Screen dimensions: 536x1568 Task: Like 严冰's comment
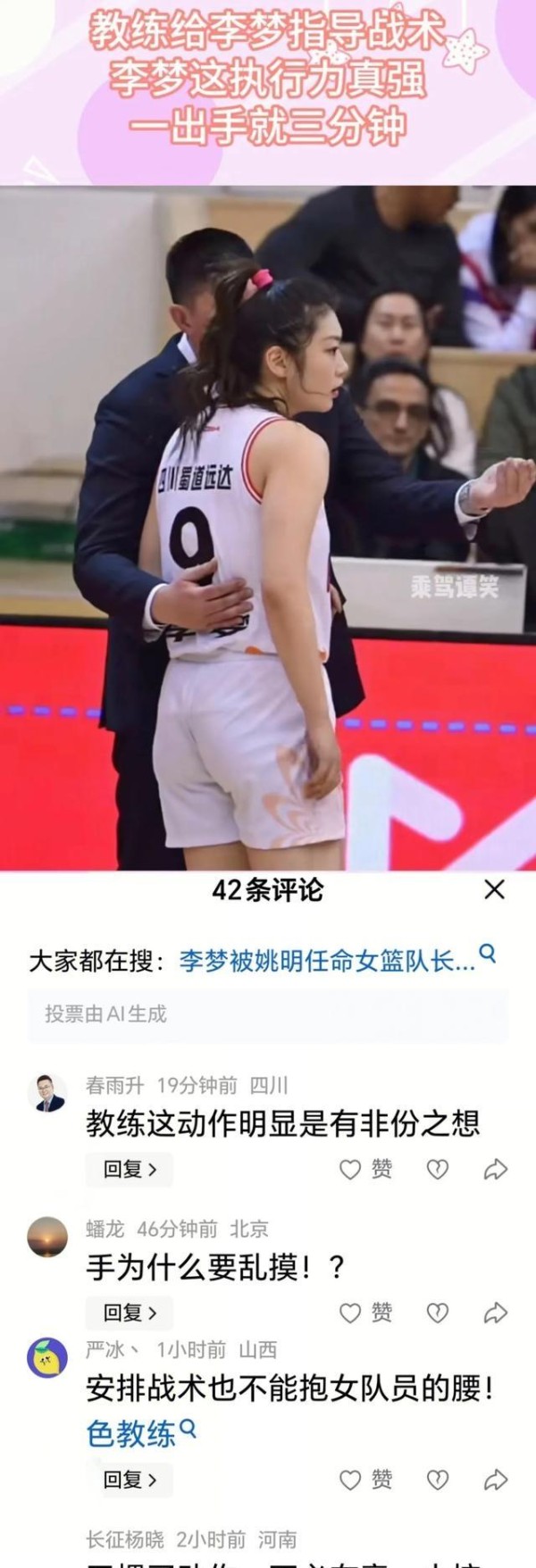coord(365,1480)
